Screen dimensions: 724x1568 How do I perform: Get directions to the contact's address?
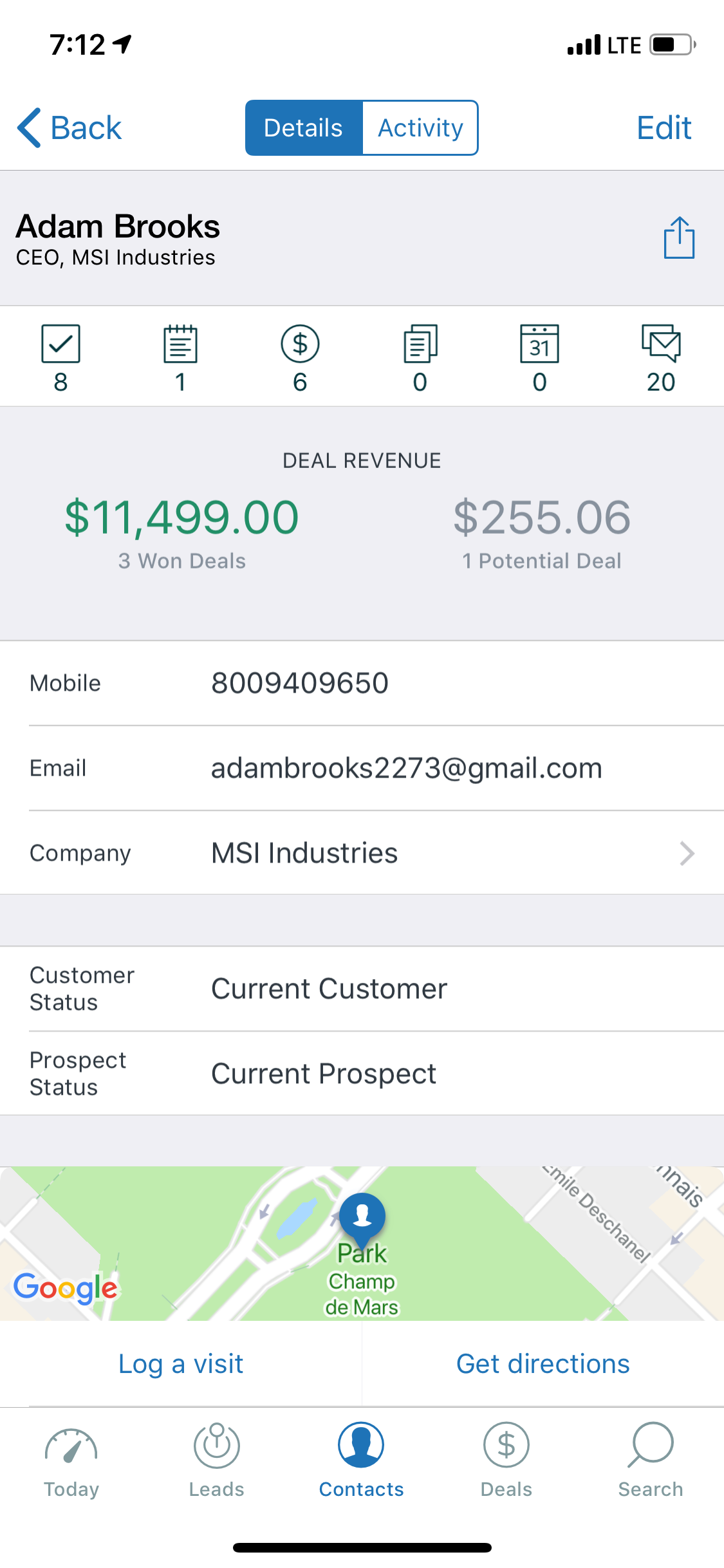point(543,1363)
